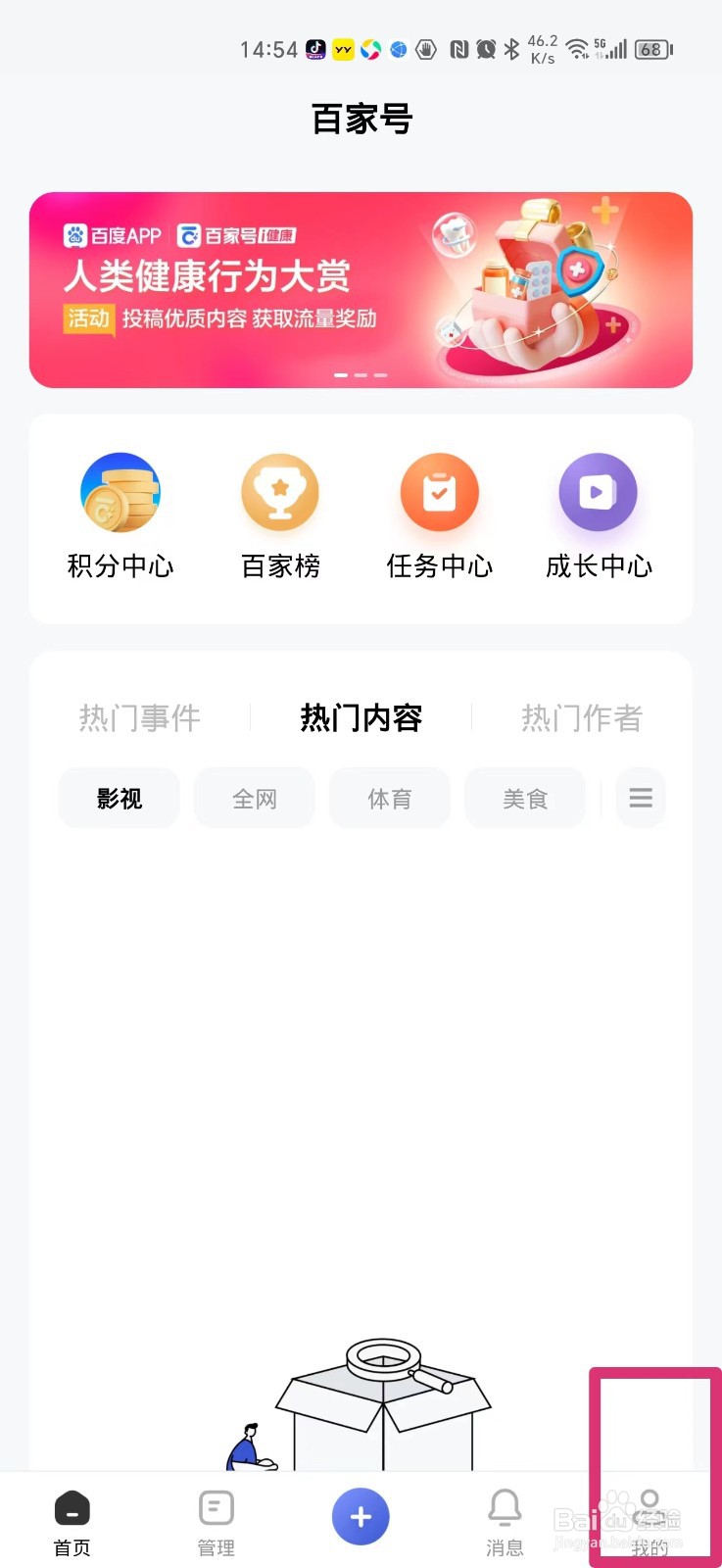
Task: Open the 管理 content management icon
Action: tap(216, 1509)
